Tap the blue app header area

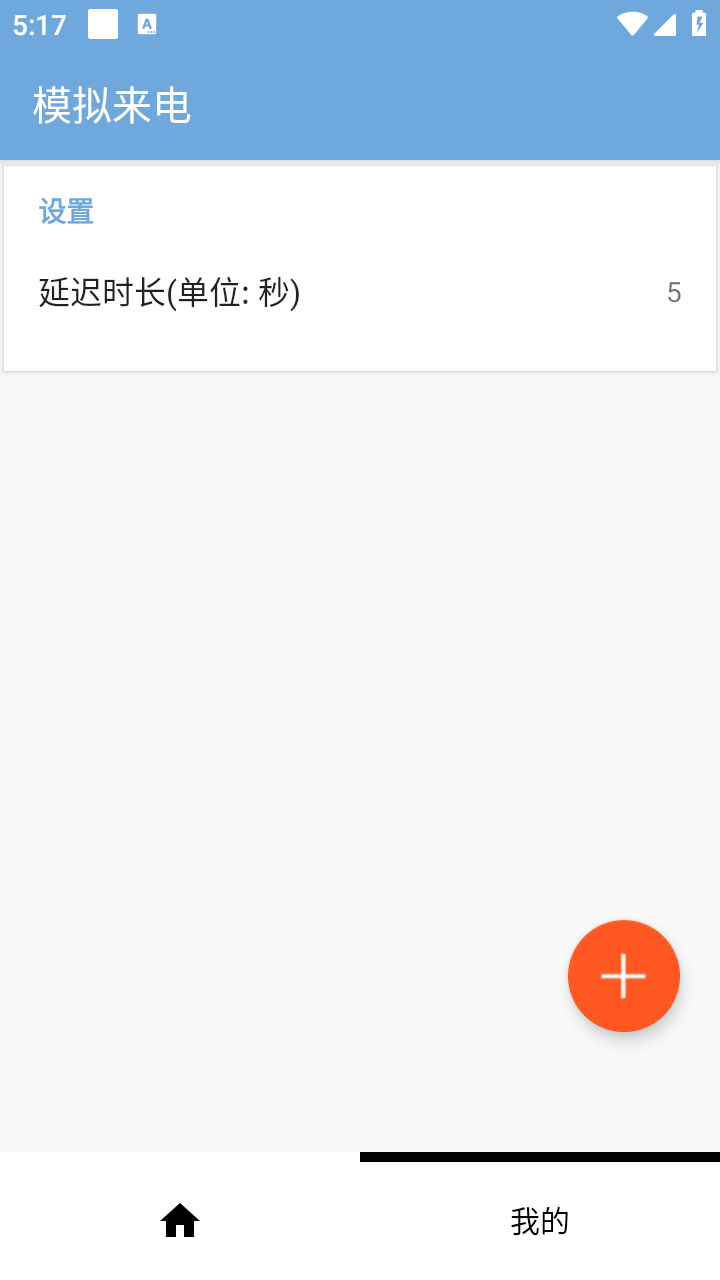pos(360,107)
